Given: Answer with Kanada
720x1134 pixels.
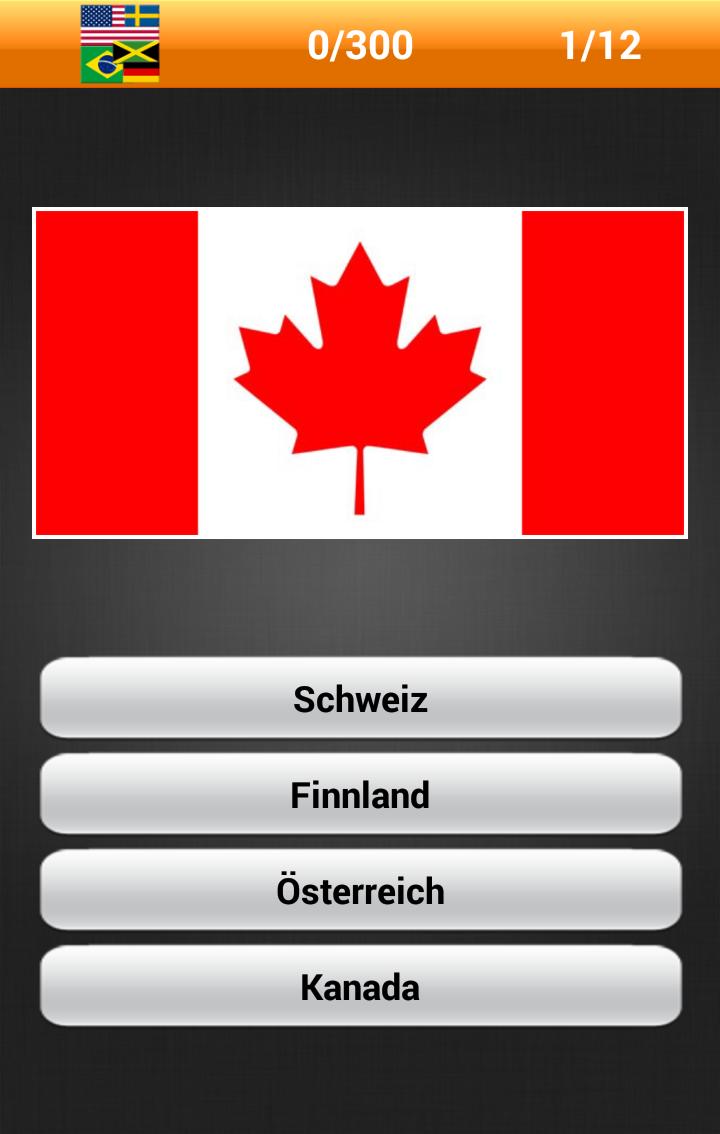Looking at the screenshot, I should pyautogui.click(x=360, y=987).
